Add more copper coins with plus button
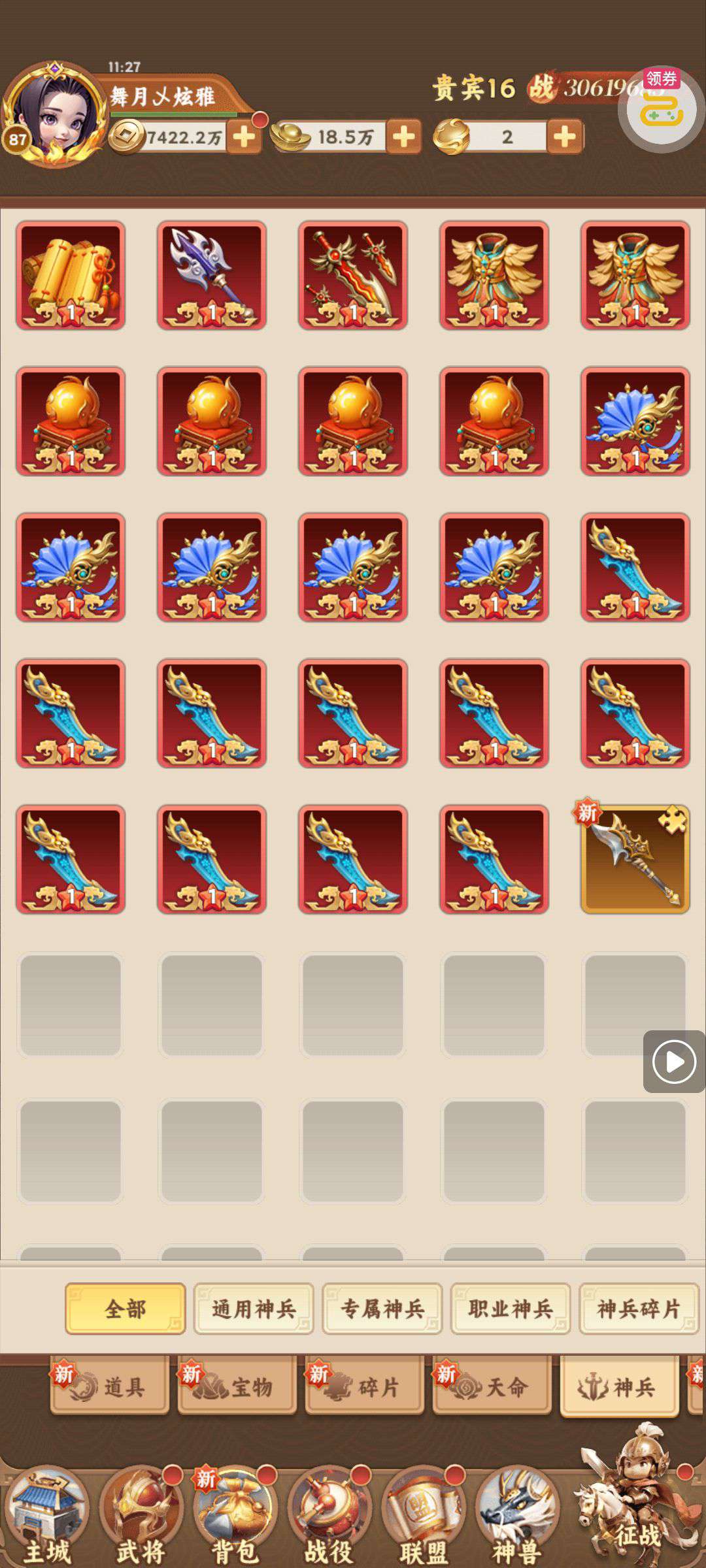The image size is (706, 1568). 244,137
